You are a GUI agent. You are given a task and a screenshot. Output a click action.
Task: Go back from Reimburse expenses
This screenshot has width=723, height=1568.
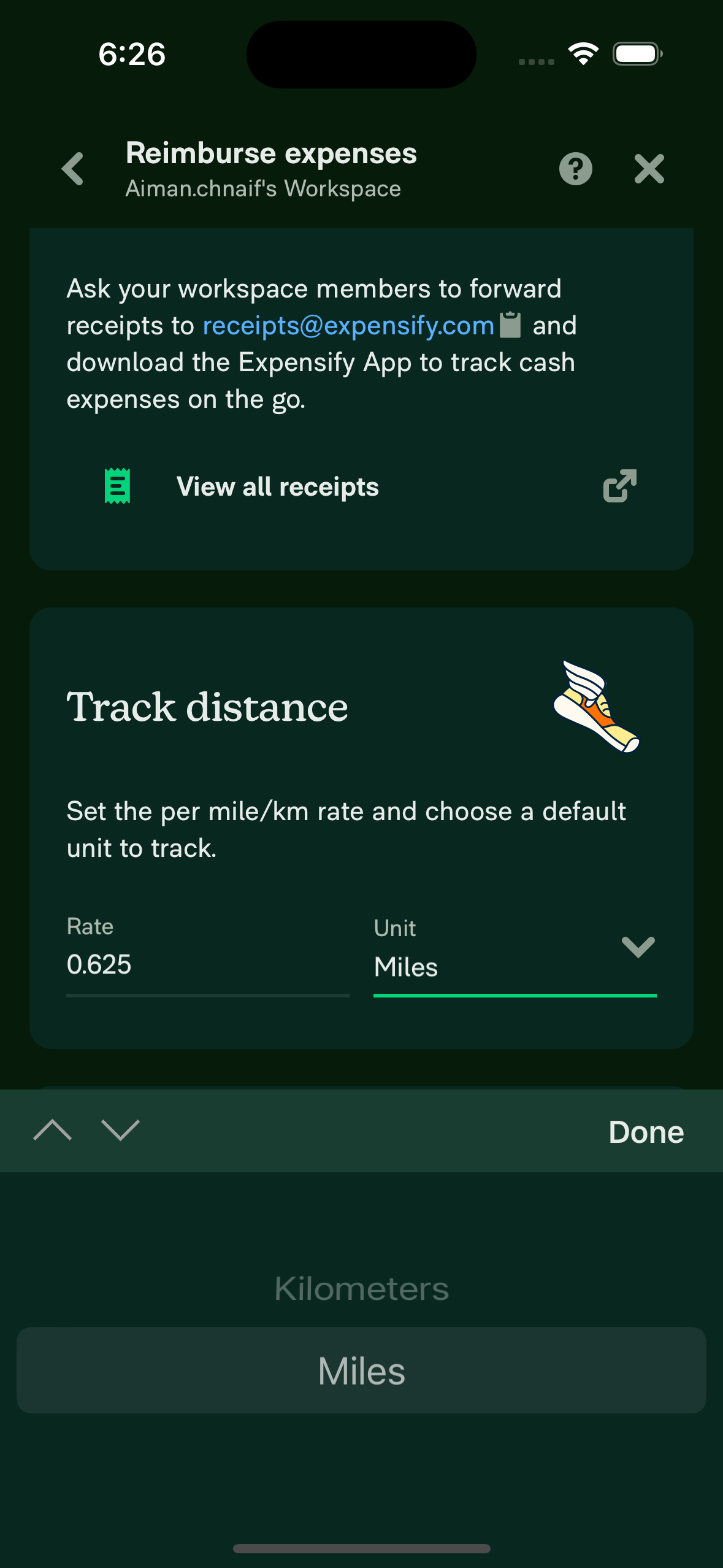[73, 169]
